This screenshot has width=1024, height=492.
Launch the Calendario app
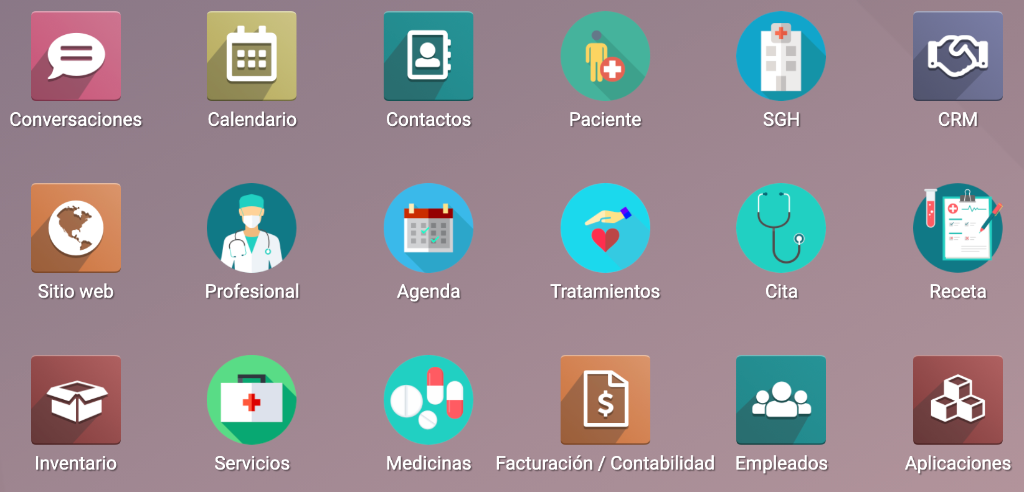click(252, 57)
